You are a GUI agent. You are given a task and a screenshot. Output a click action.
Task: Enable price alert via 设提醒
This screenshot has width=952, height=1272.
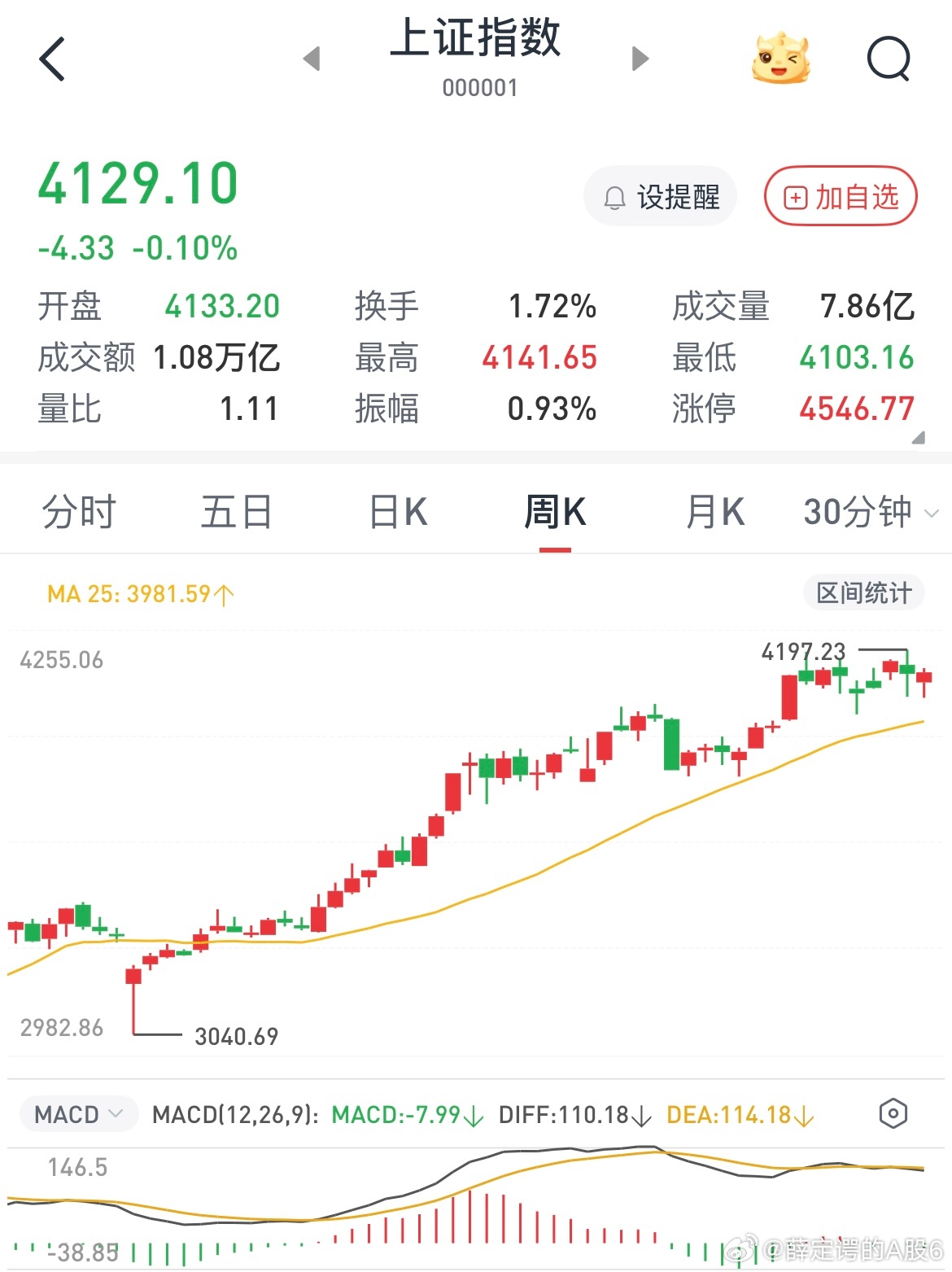click(661, 196)
